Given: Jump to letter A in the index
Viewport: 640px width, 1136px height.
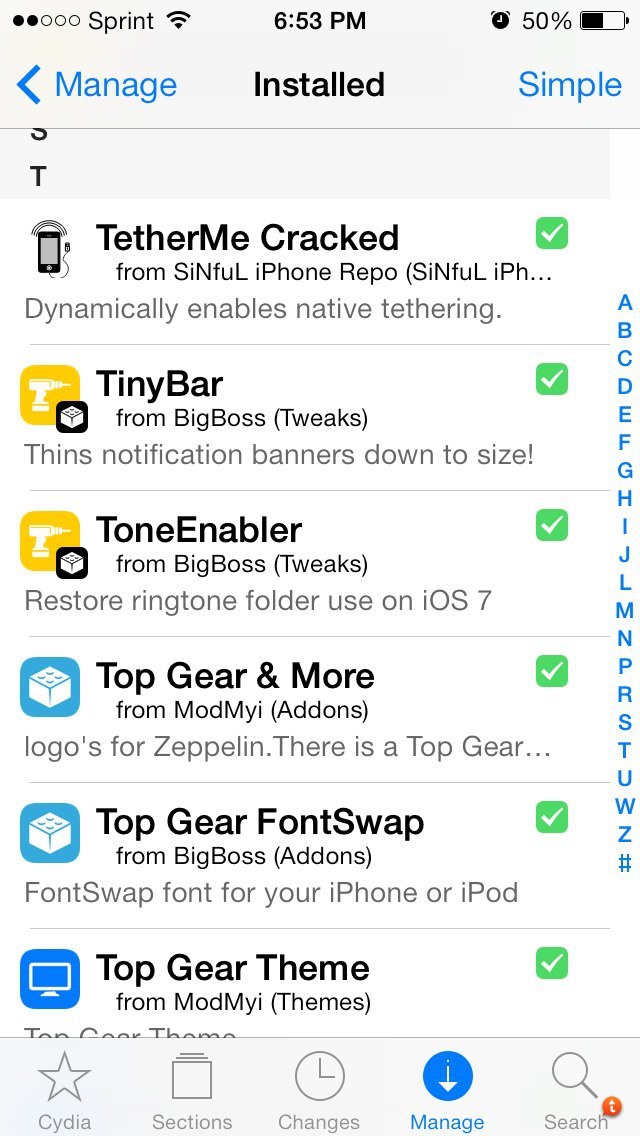Looking at the screenshot, I should pyautogui.click(x=625, y=303).
